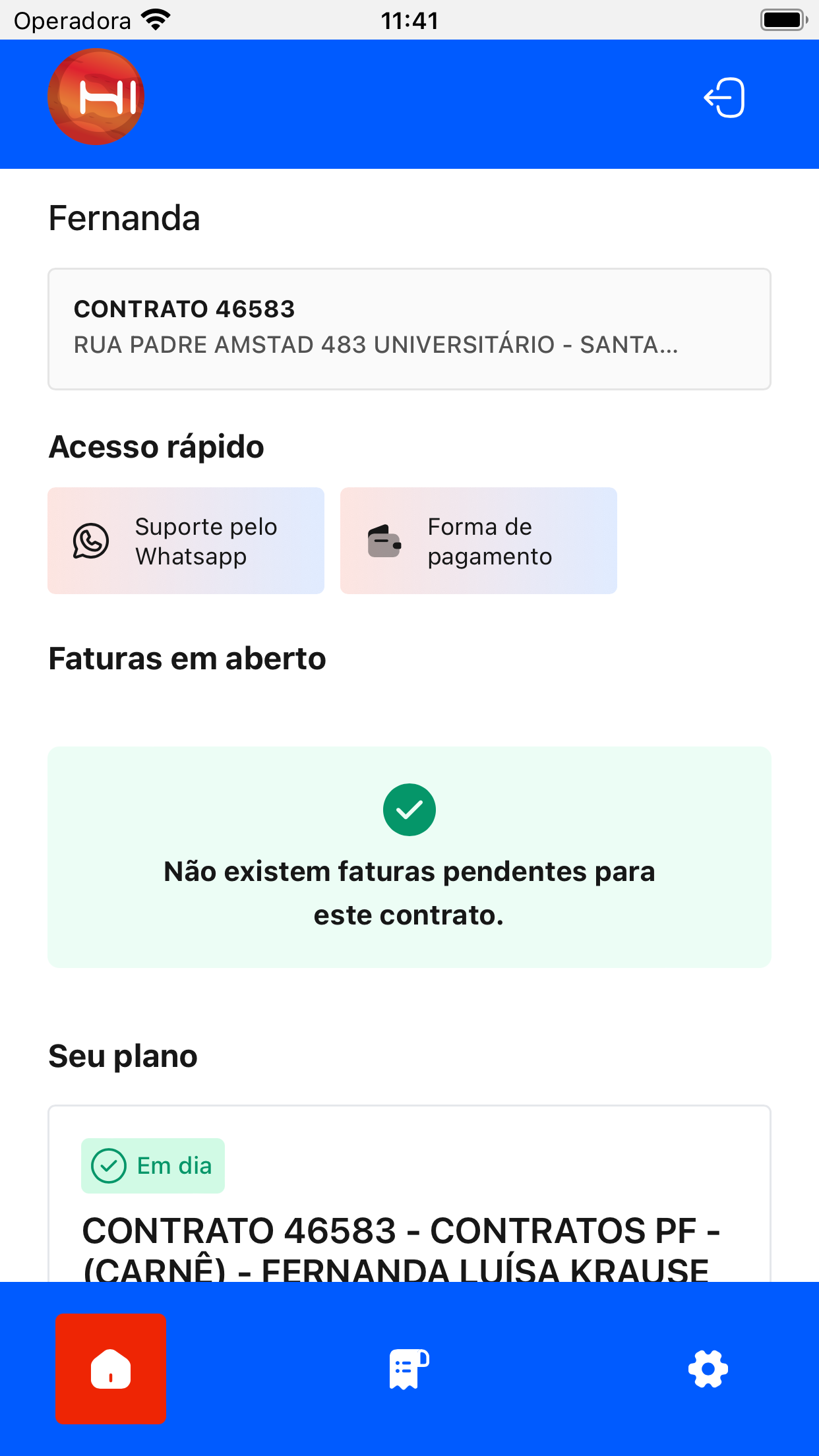Image resolution: width=819 pixels, height=1456 pixels.
Task: Open the plan card for Contrato 46583
Action: (409, 1194)
